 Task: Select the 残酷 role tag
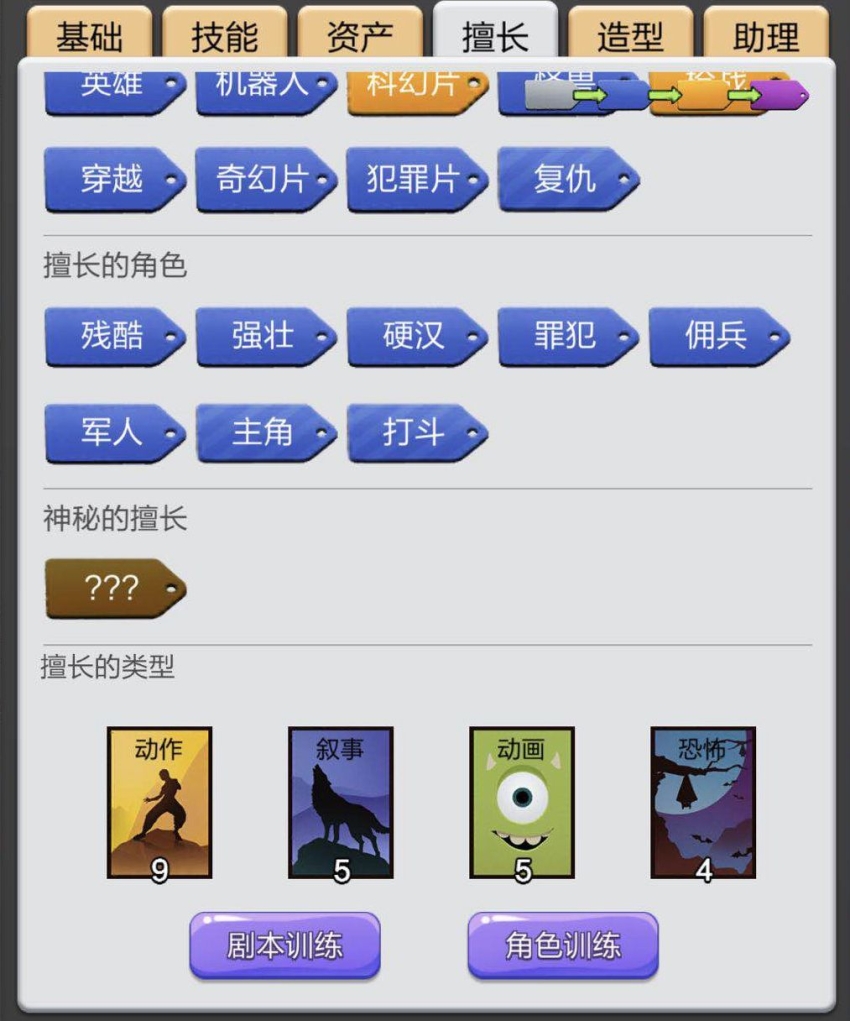[x=112, y=337]
